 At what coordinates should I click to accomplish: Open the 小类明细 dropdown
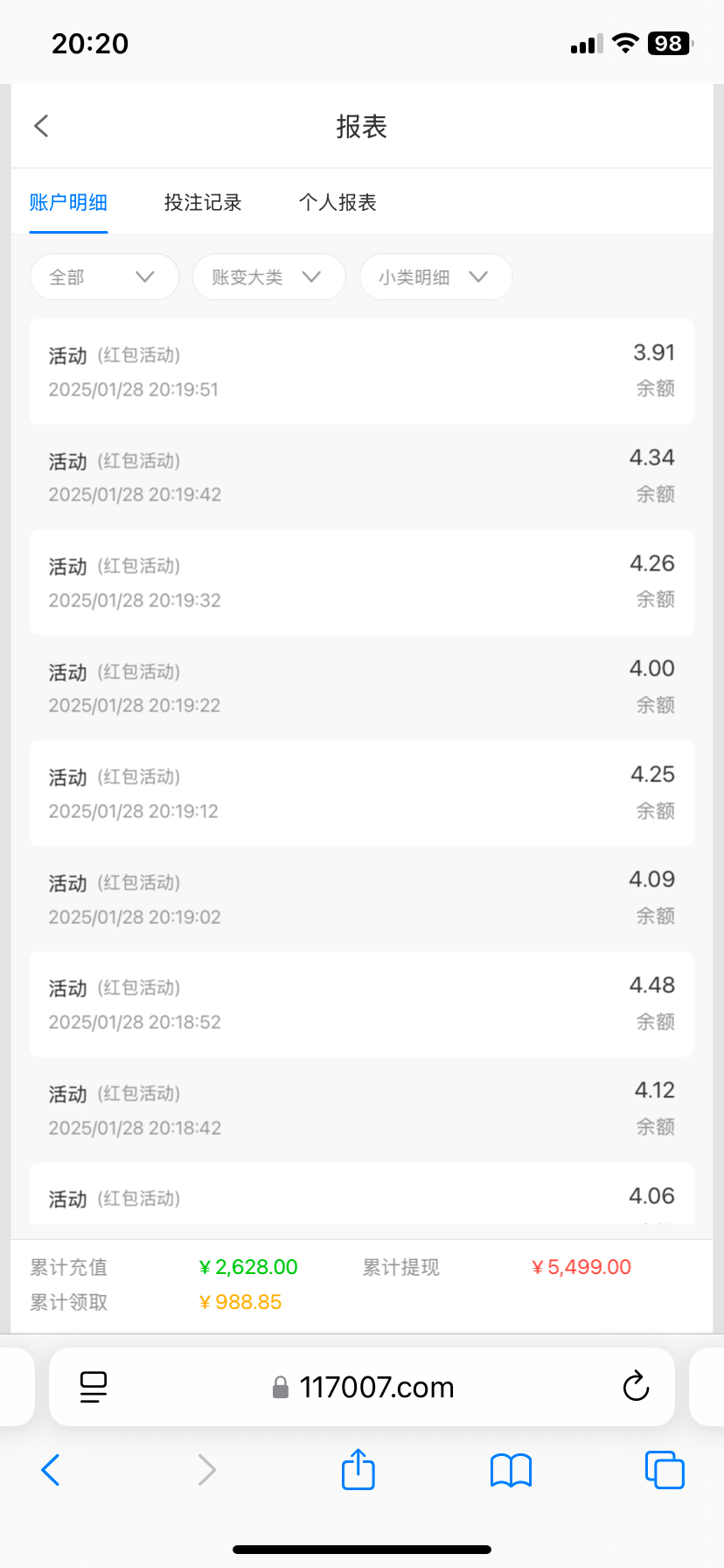point(435,277)
